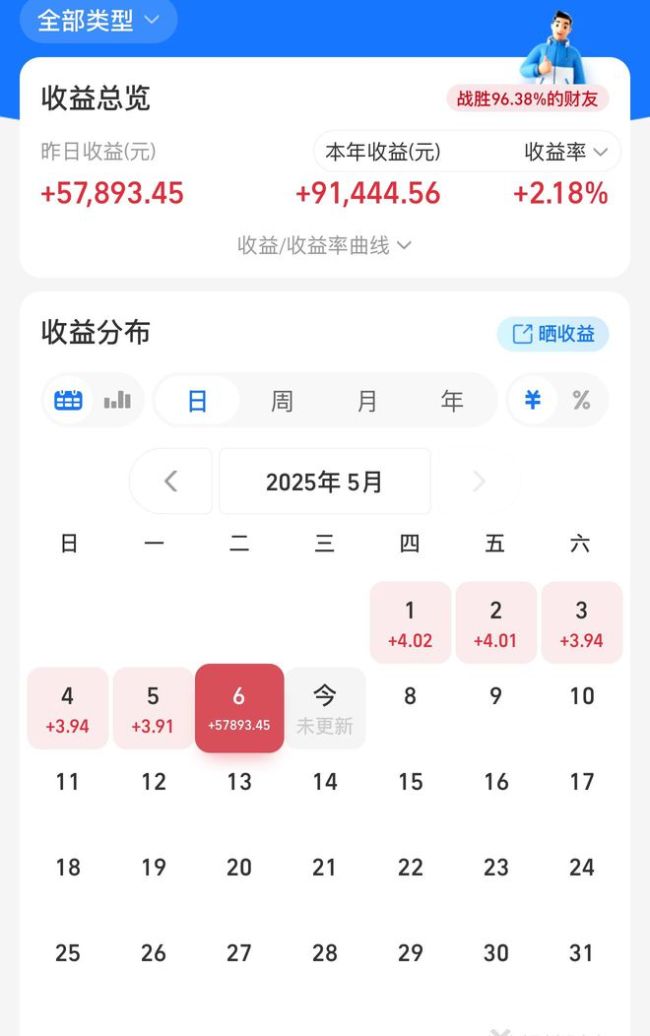
Task: Show earnings in ¥ amount mode
Action: click(533, 401)
